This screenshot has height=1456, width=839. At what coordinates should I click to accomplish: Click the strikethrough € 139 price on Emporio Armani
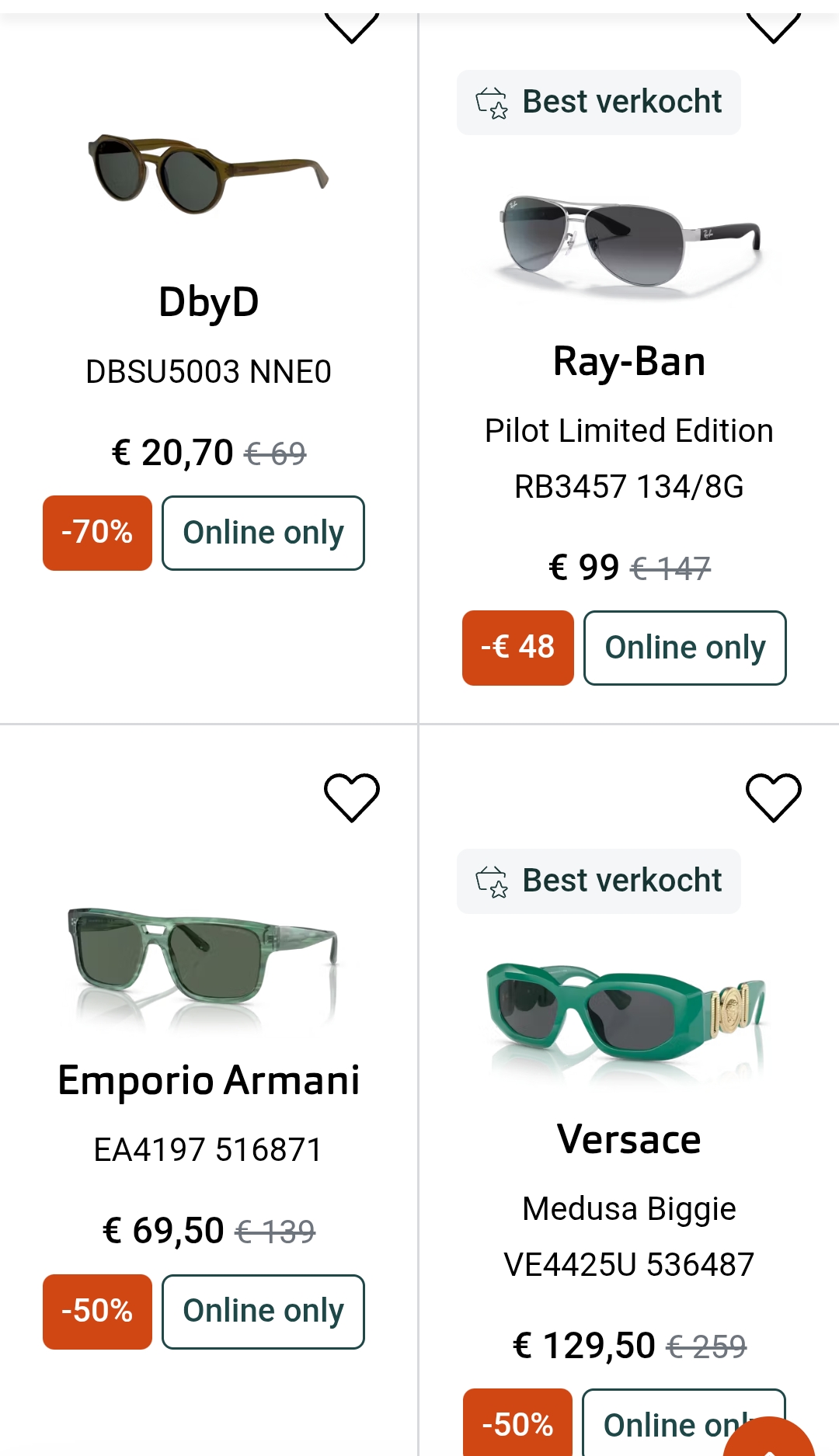275,1230
